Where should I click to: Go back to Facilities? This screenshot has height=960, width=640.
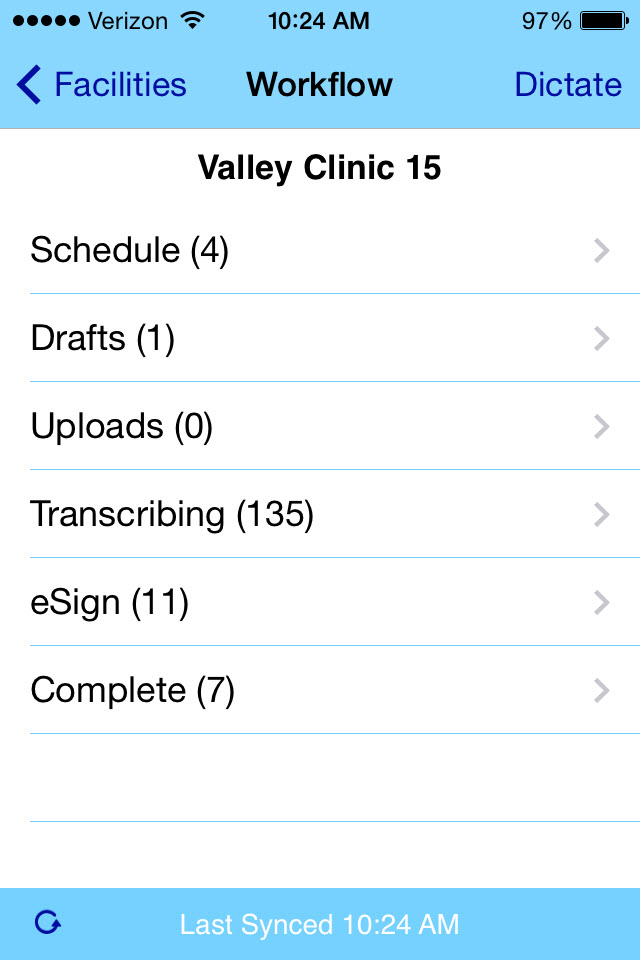click(x=102, y=85)
